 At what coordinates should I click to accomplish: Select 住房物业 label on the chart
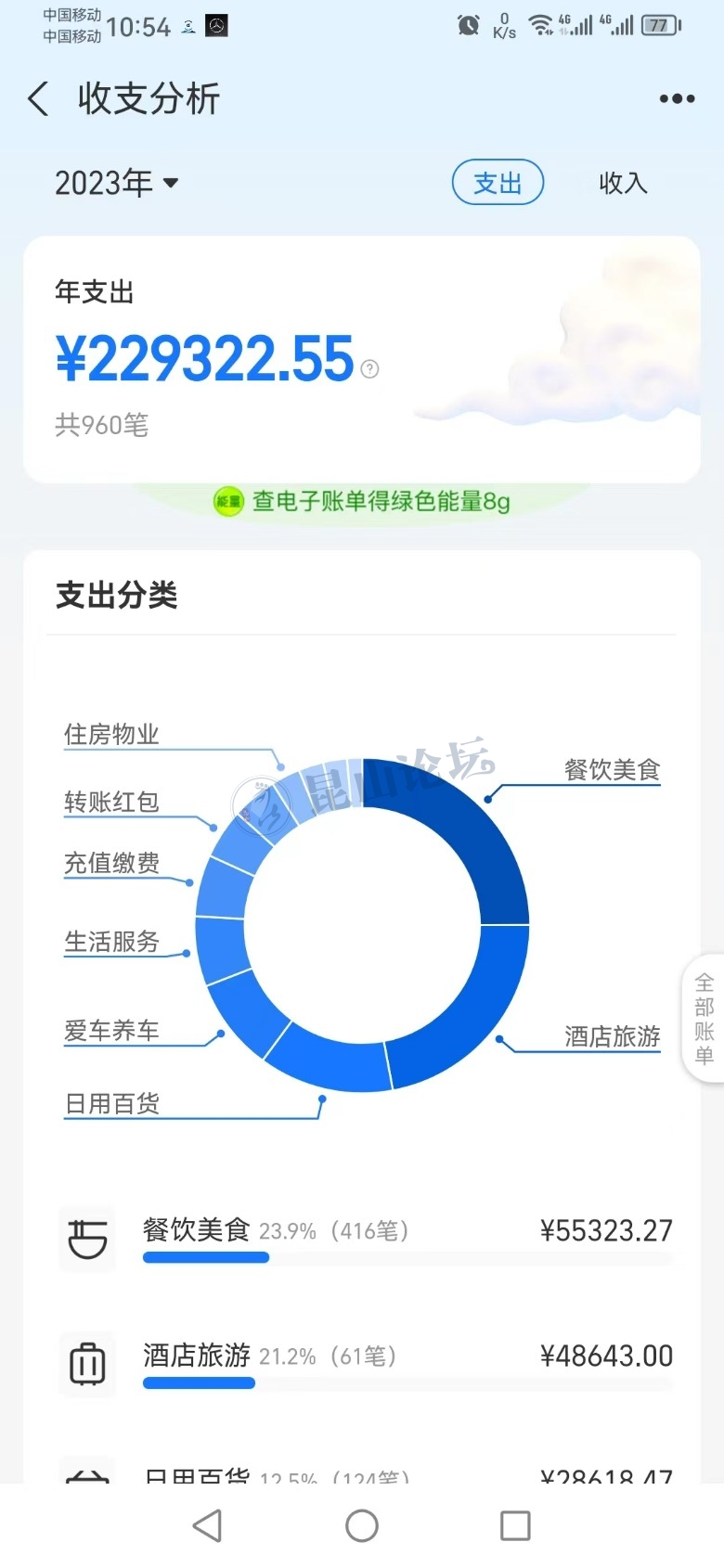pyautogui.click(x=112, y=734)
